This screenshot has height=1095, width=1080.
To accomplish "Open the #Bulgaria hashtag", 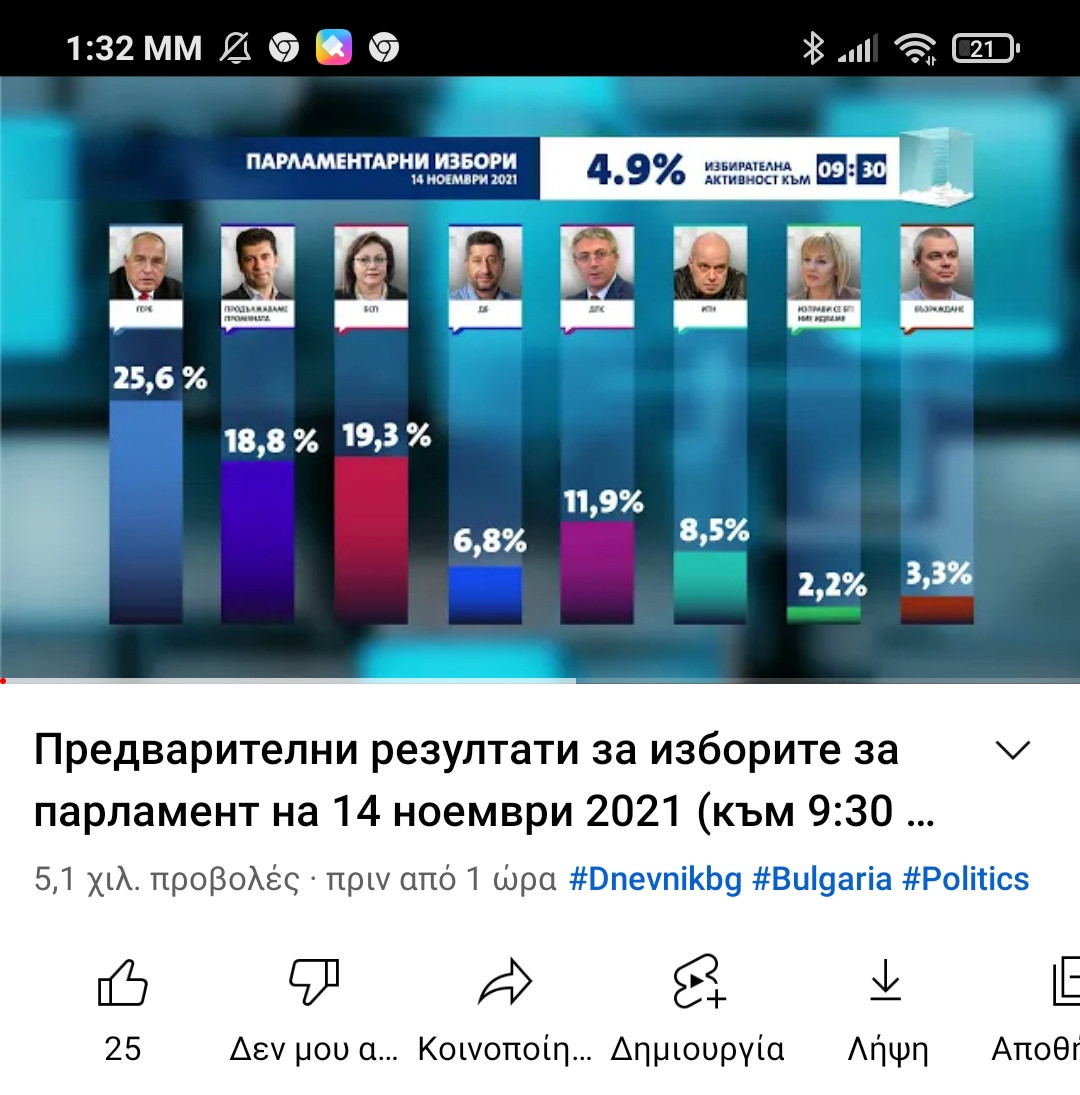I will click(x=822, y=879).
